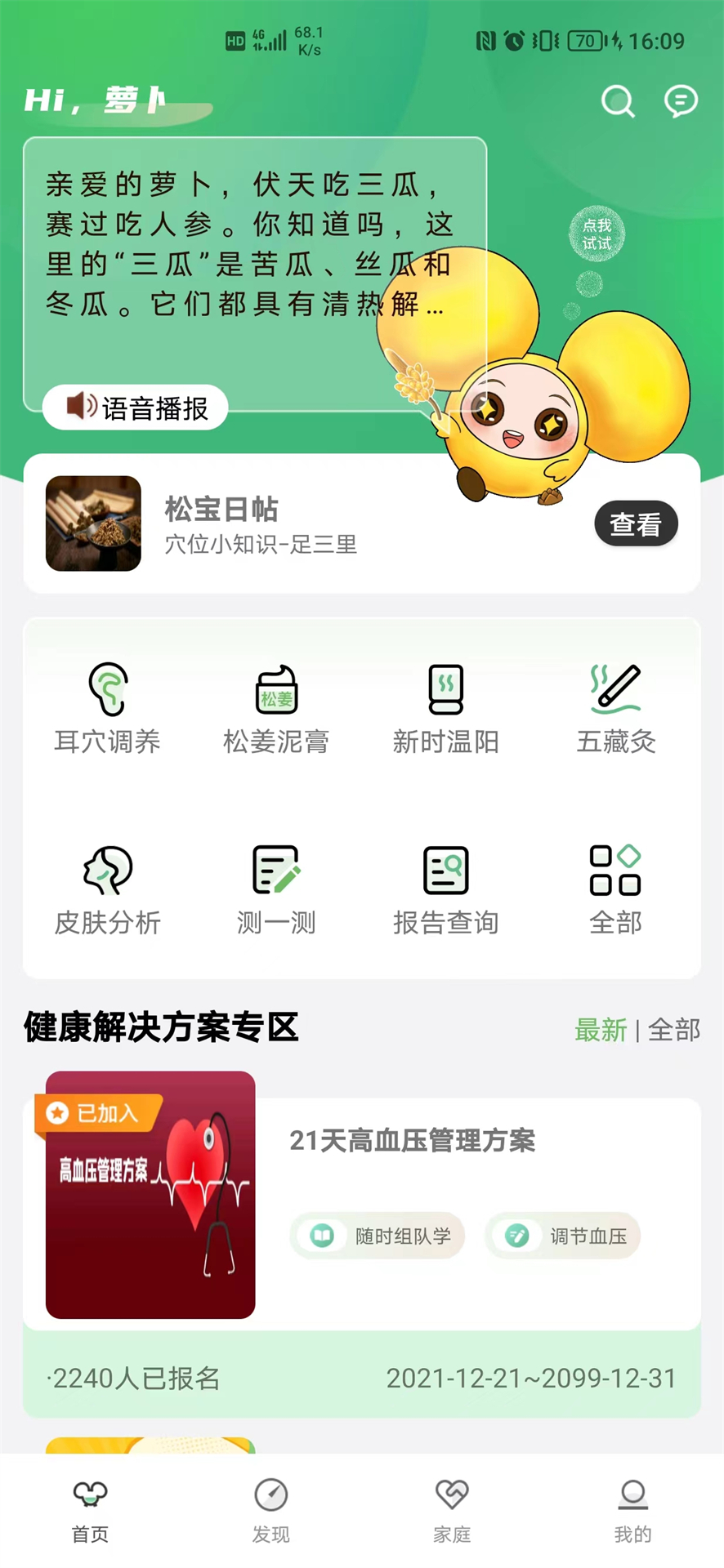The height and width of the screenshot is (1568, 724).
Task: Open the messages chat icon
Action: (680, 102)
